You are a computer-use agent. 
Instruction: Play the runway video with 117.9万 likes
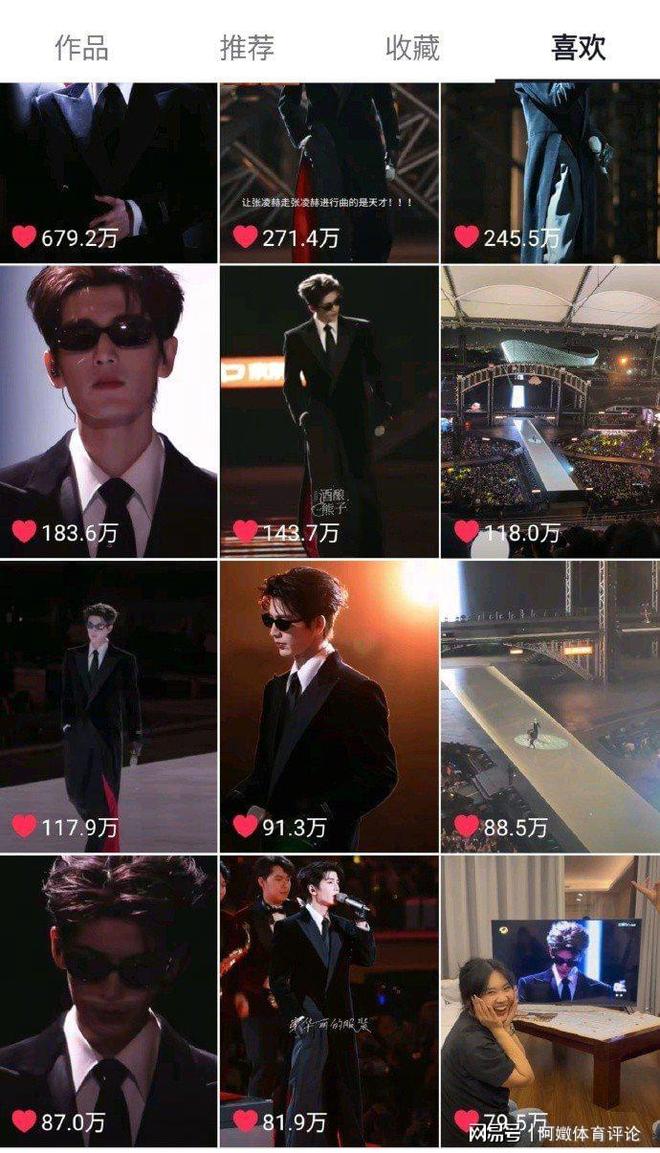click(x=108, y=705)
